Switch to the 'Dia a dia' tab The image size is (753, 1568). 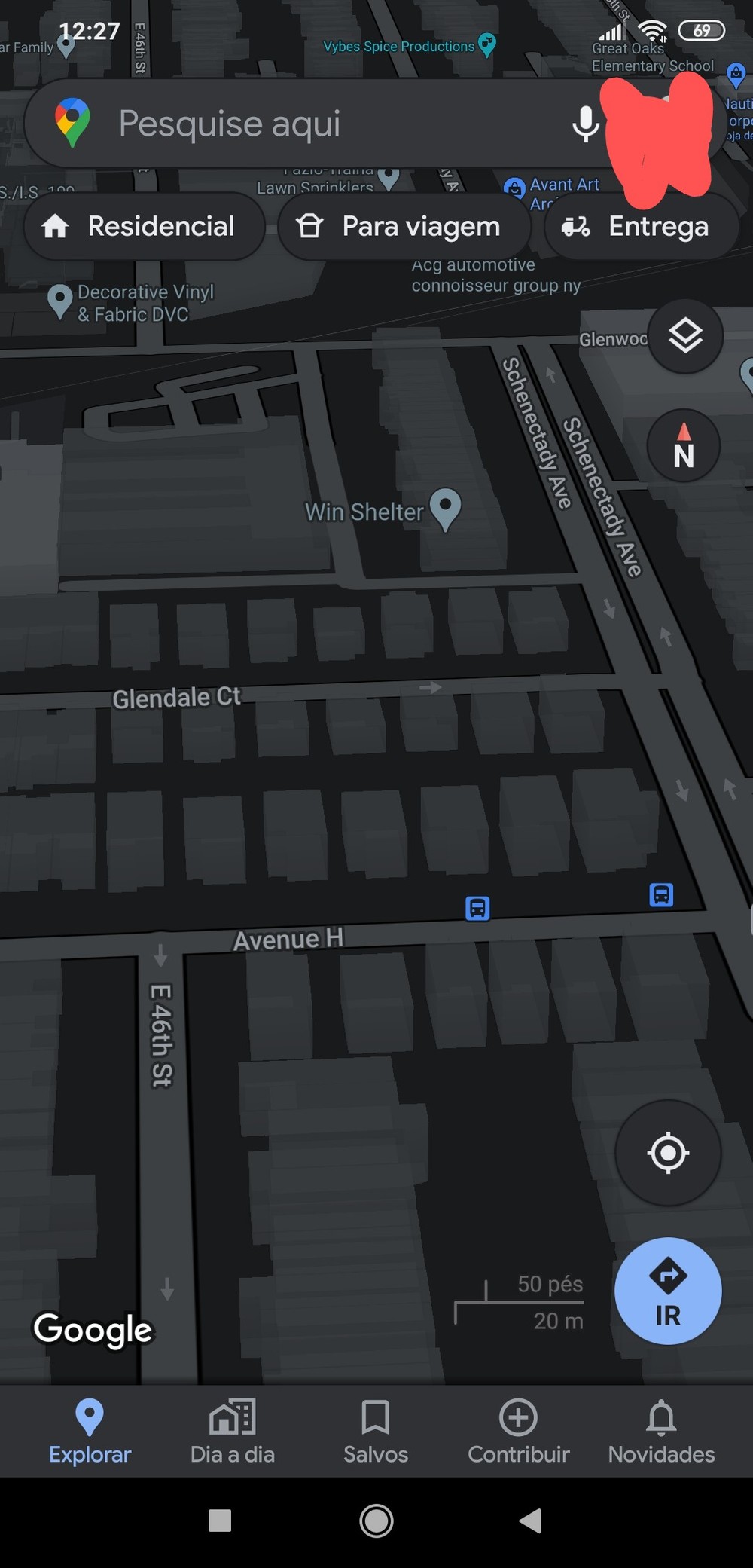[x=233, y=1431]
